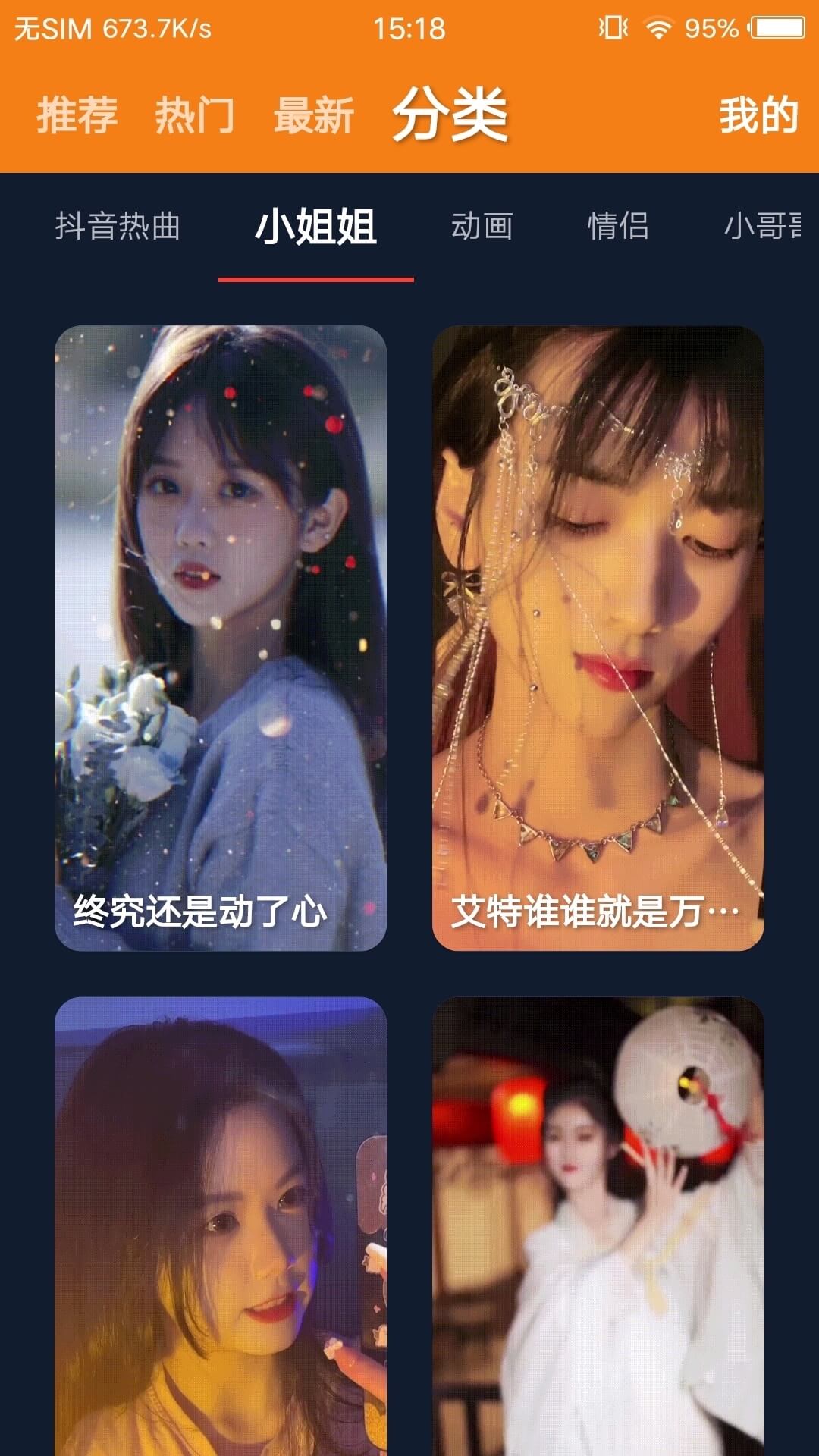Tap the battery indicator in the status bar
The image size is (819, 1456).
[773, 25]
